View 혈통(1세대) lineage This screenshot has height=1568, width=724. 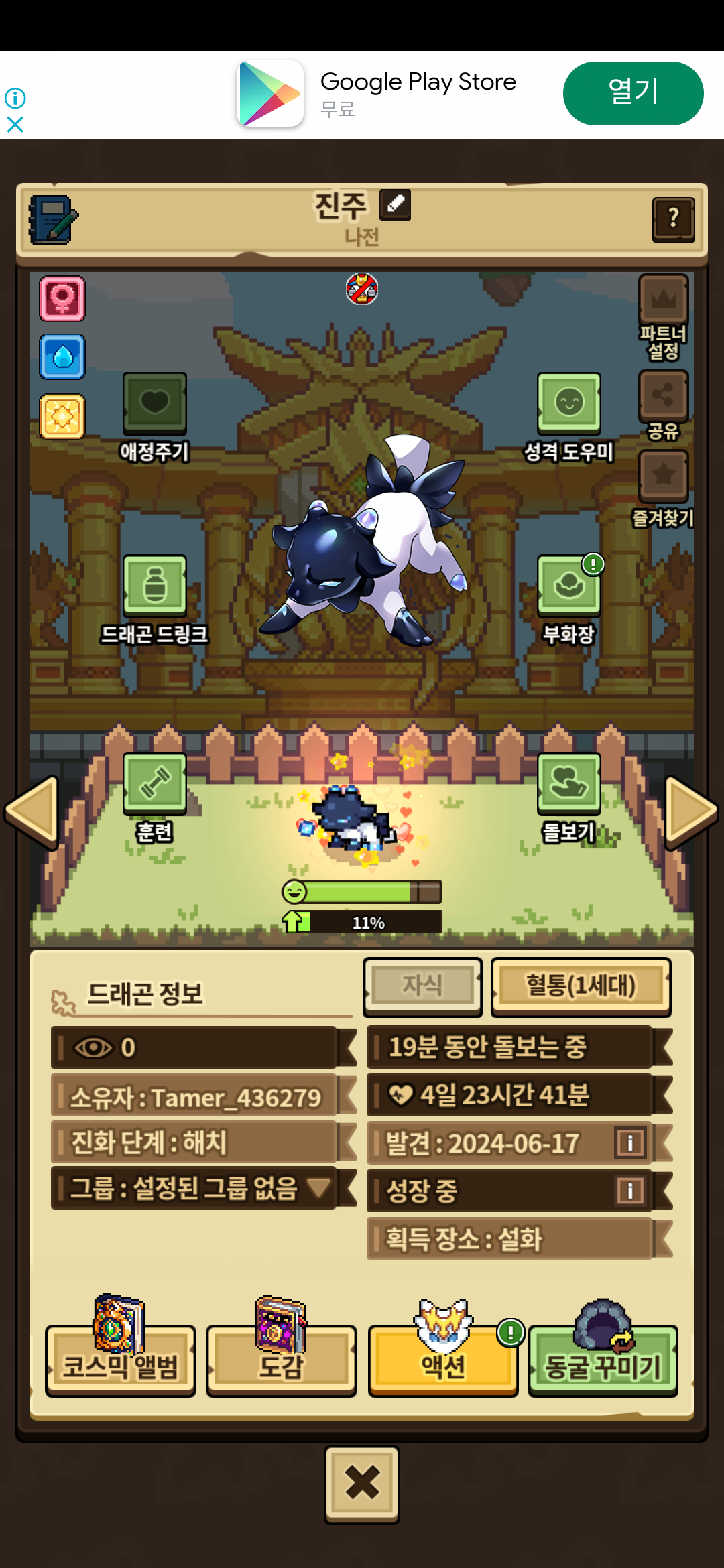[581, 986]
